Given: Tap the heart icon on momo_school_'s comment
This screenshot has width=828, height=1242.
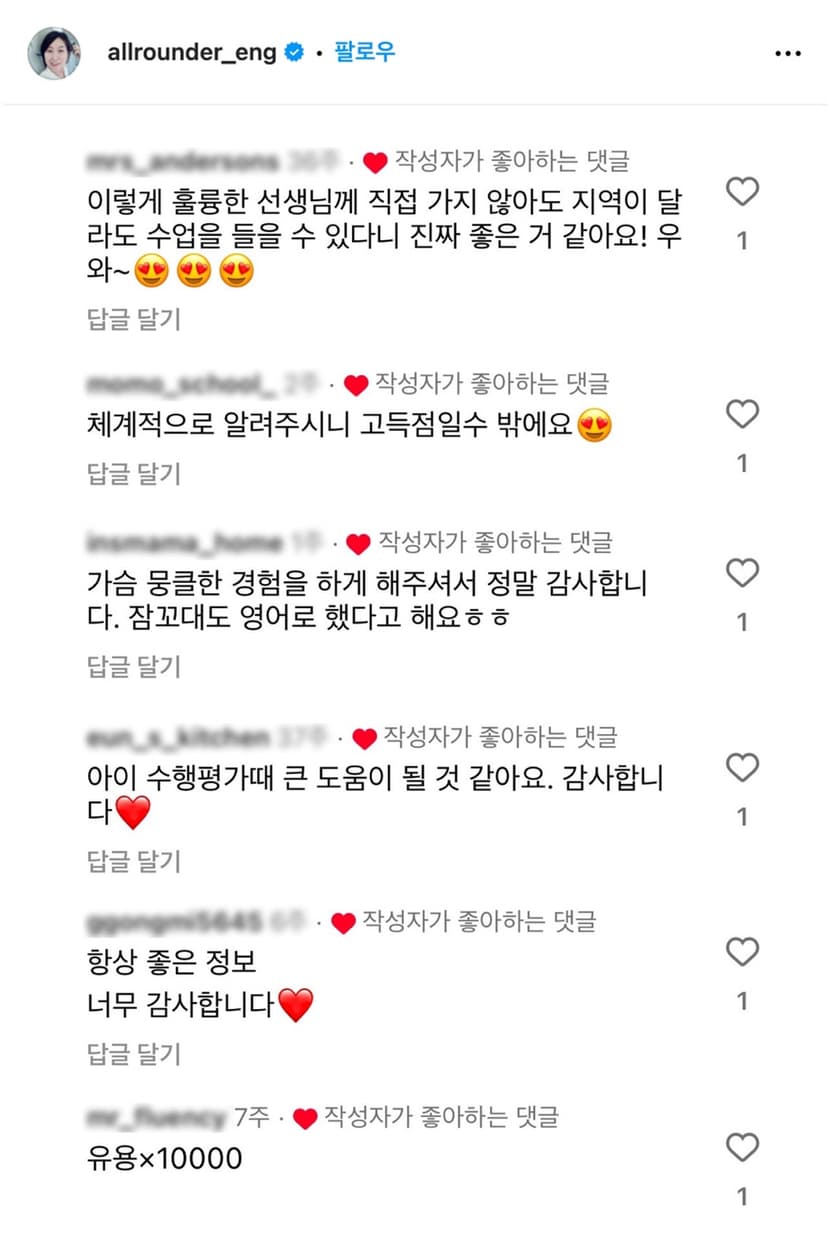Looking at the screenshot, I should [x=742, y=414].
